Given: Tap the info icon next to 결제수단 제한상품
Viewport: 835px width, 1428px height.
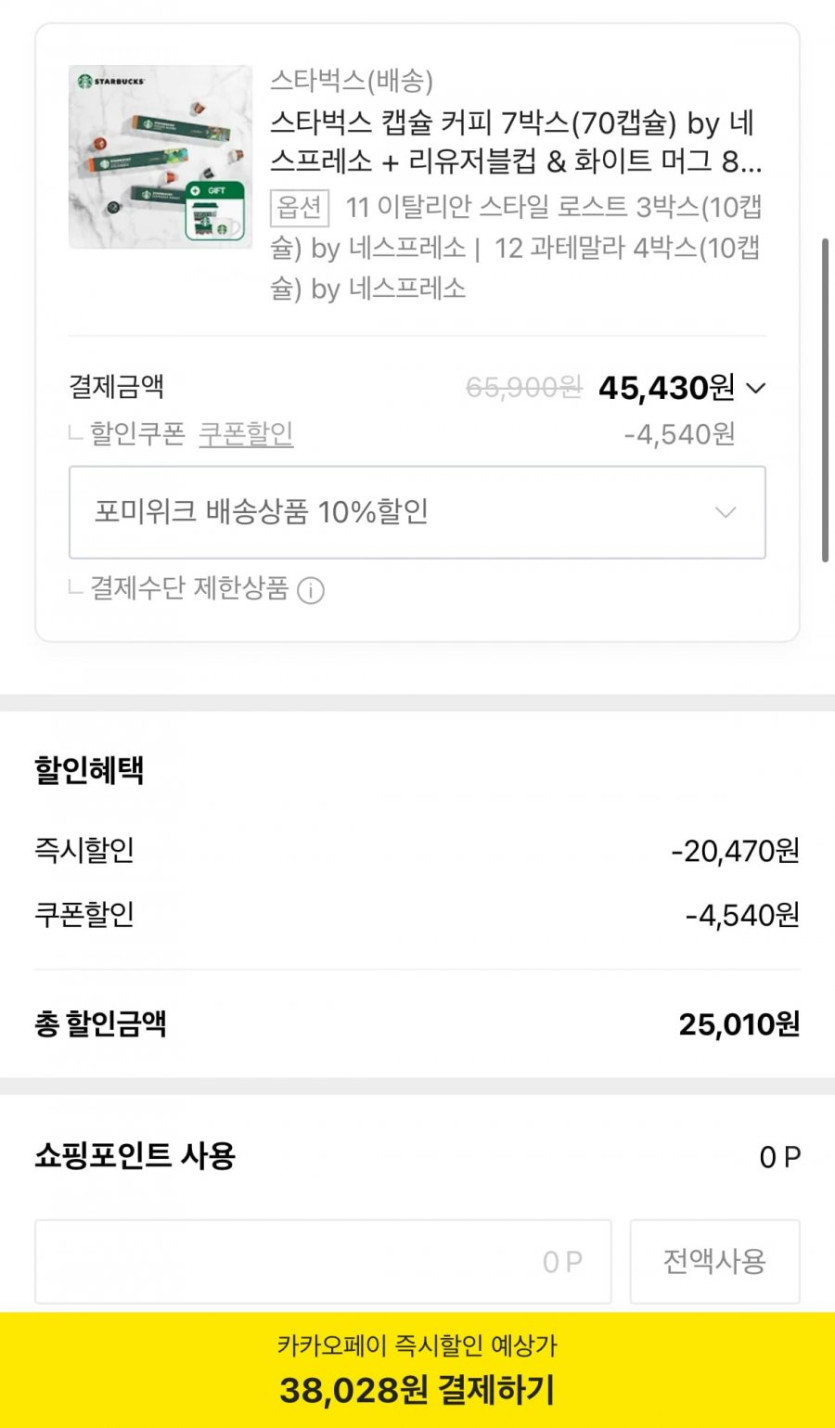Looking at the screenshot, I should [311, 591].
